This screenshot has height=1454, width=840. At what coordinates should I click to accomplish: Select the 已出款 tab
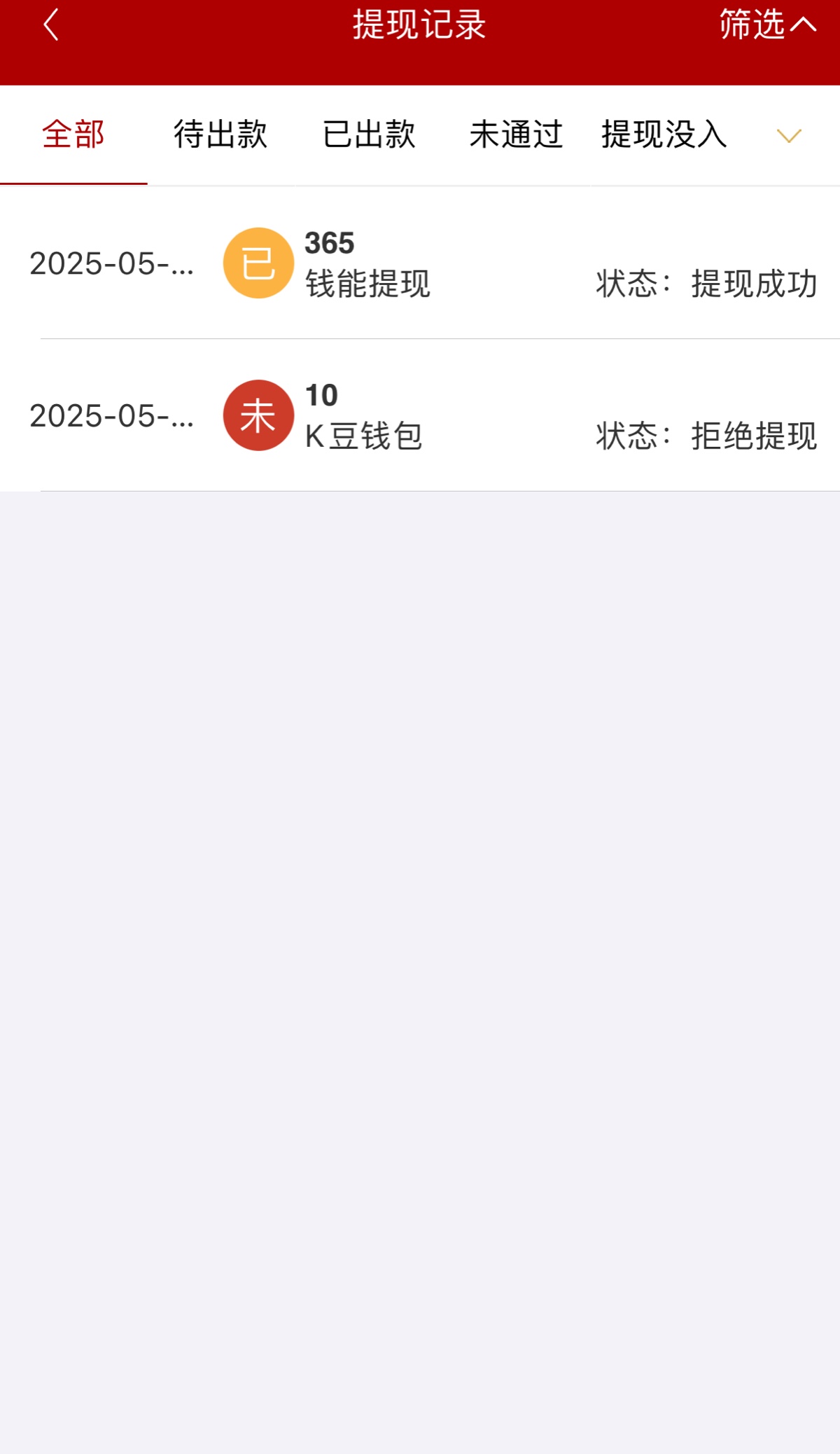(369, 134)
